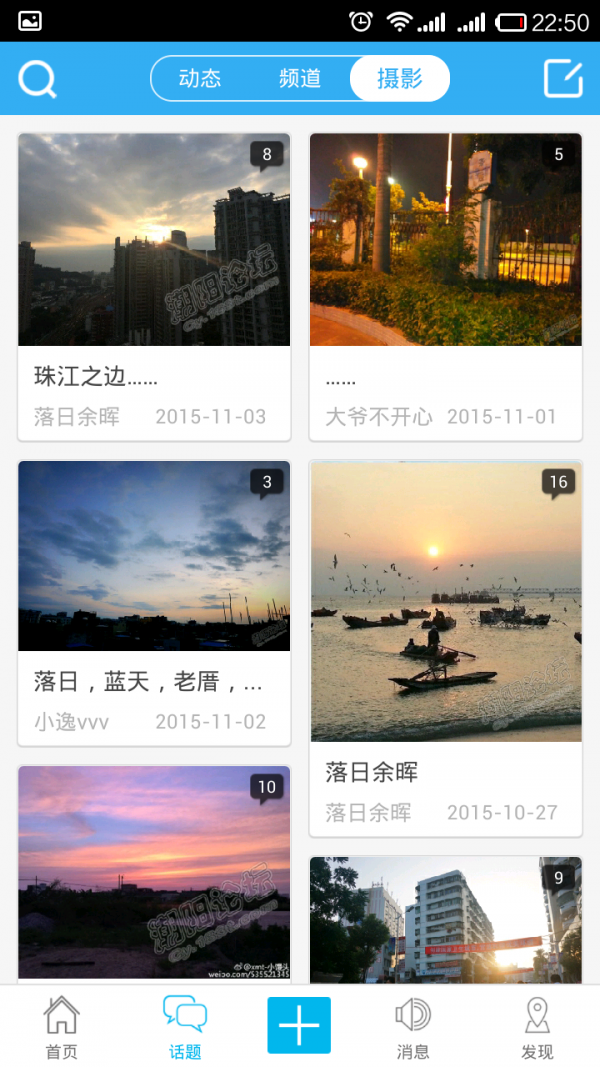Switch to the 动态 tab

[x=200, y=79]
